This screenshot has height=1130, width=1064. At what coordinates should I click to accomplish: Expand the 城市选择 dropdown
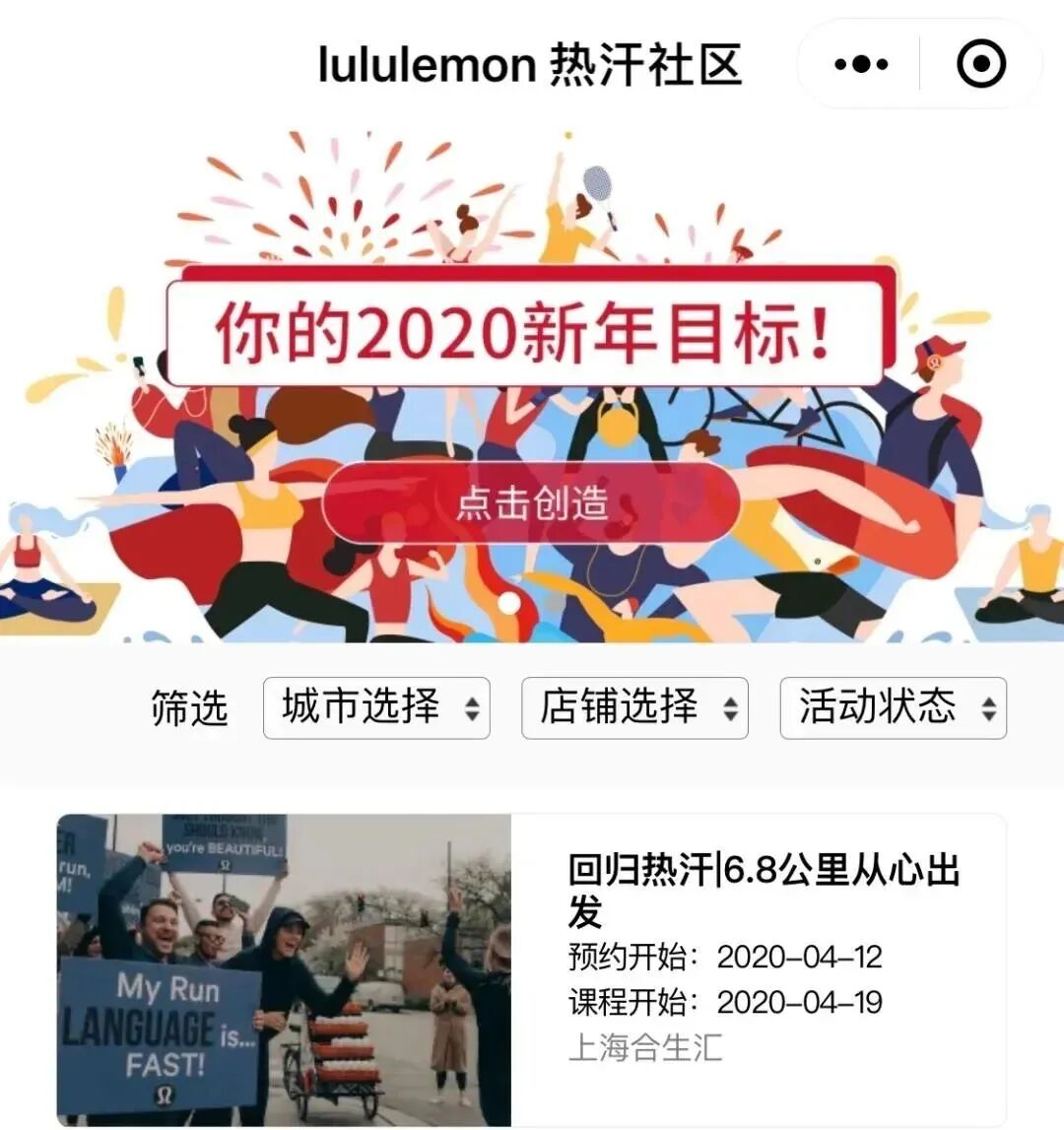click(376, 707)
